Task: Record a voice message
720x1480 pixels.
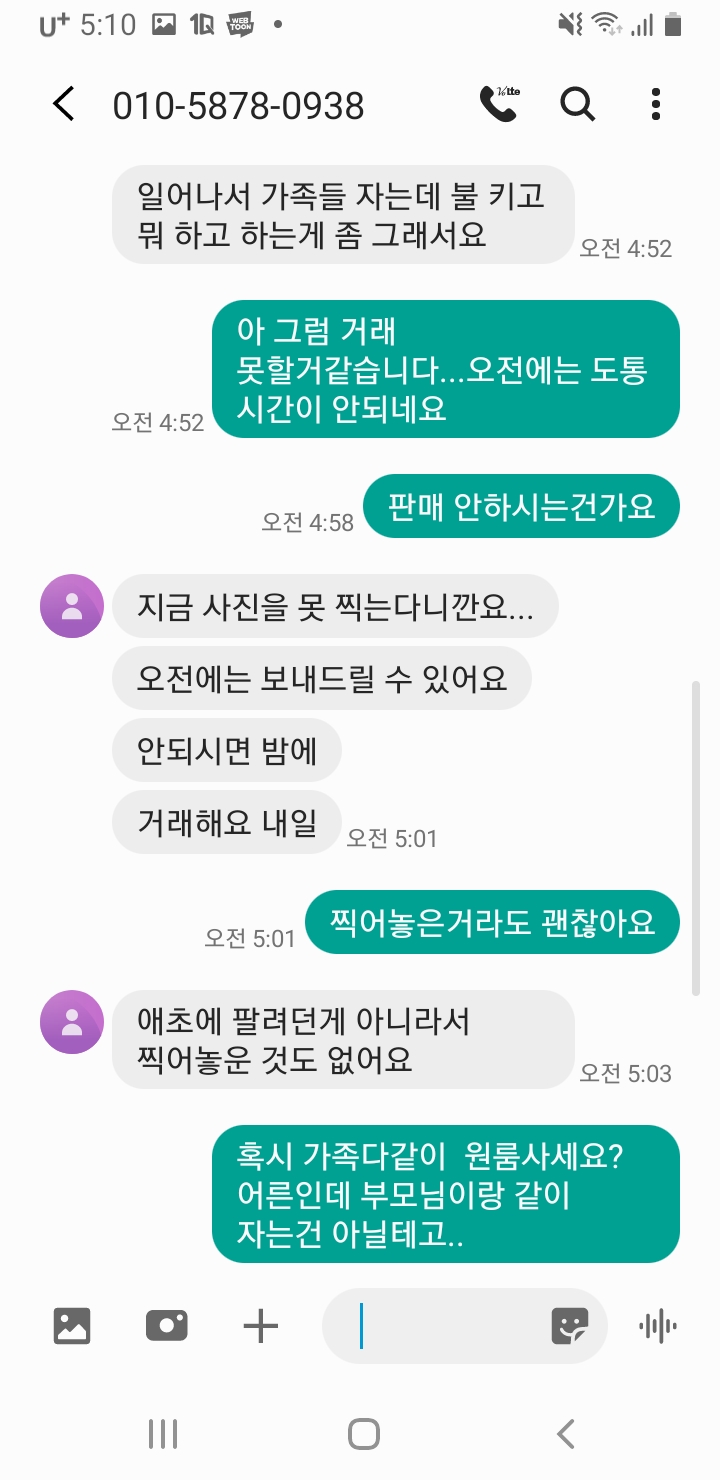Action: click(657, 1326)
